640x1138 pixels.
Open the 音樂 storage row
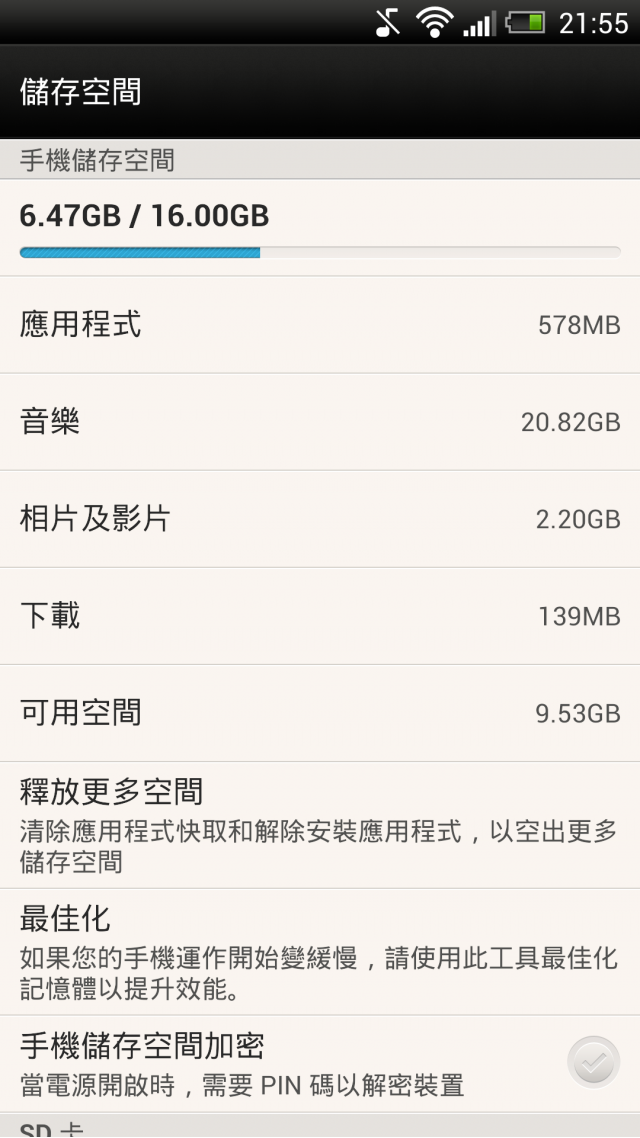pyautogui.click(x=320, y=422)
